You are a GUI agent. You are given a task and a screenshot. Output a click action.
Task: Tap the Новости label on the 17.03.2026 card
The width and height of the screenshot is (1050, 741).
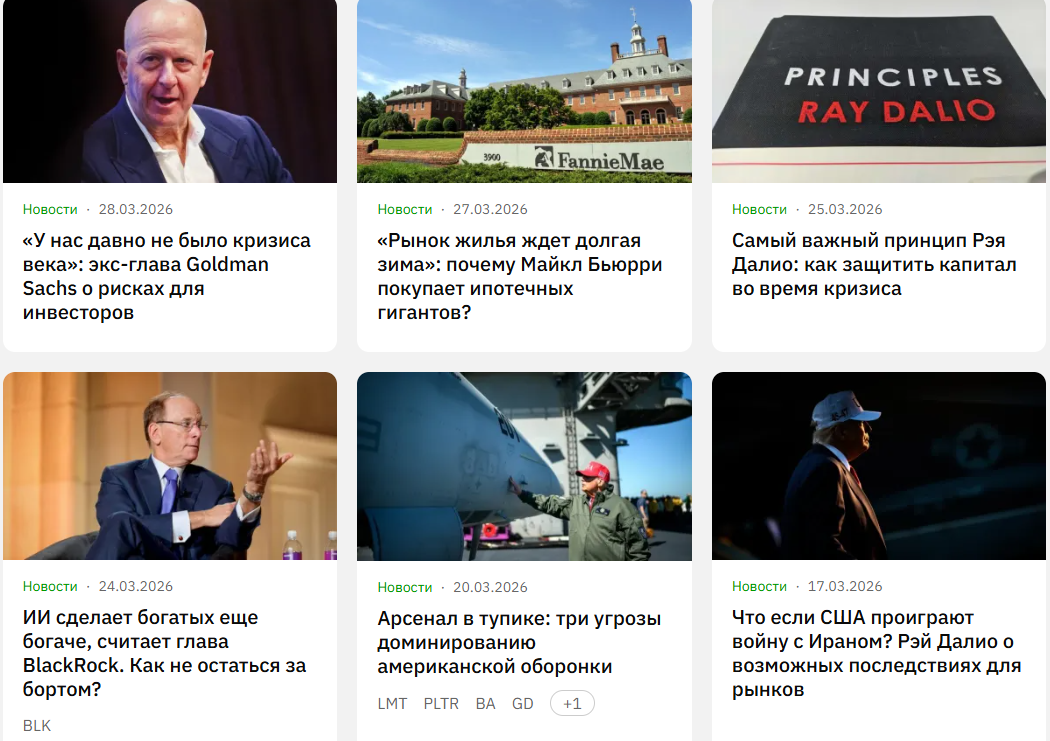pos(759,586)
